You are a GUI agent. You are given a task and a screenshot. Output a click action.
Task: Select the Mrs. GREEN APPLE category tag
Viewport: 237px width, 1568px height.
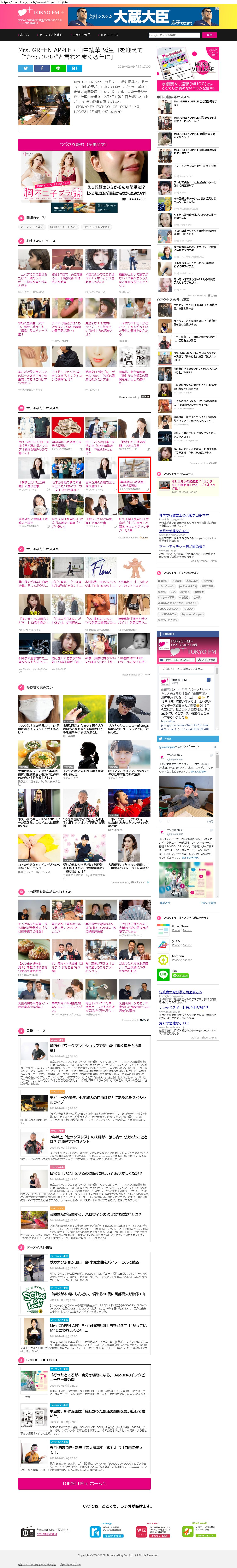(x=97, y=226)
